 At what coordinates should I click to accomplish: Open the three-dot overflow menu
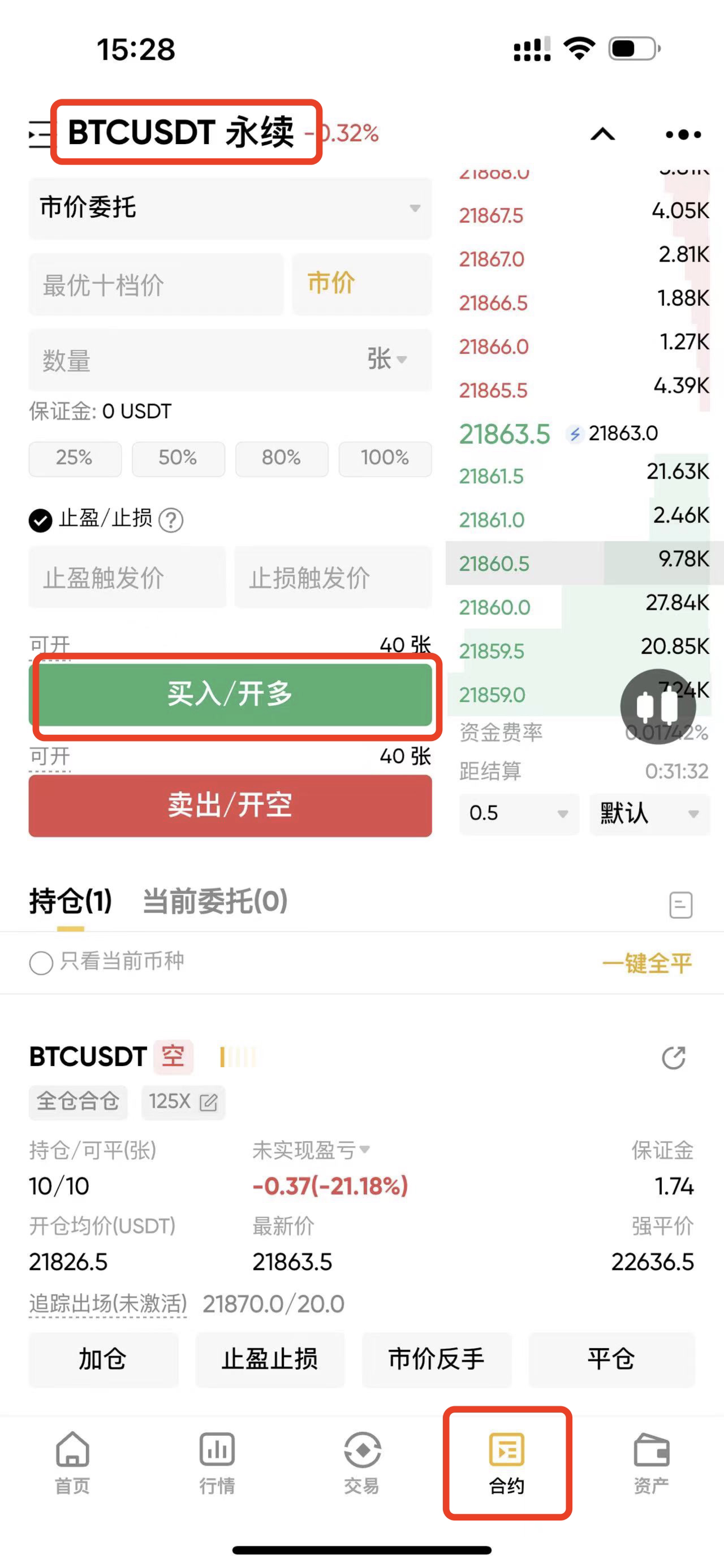point(683,135)
